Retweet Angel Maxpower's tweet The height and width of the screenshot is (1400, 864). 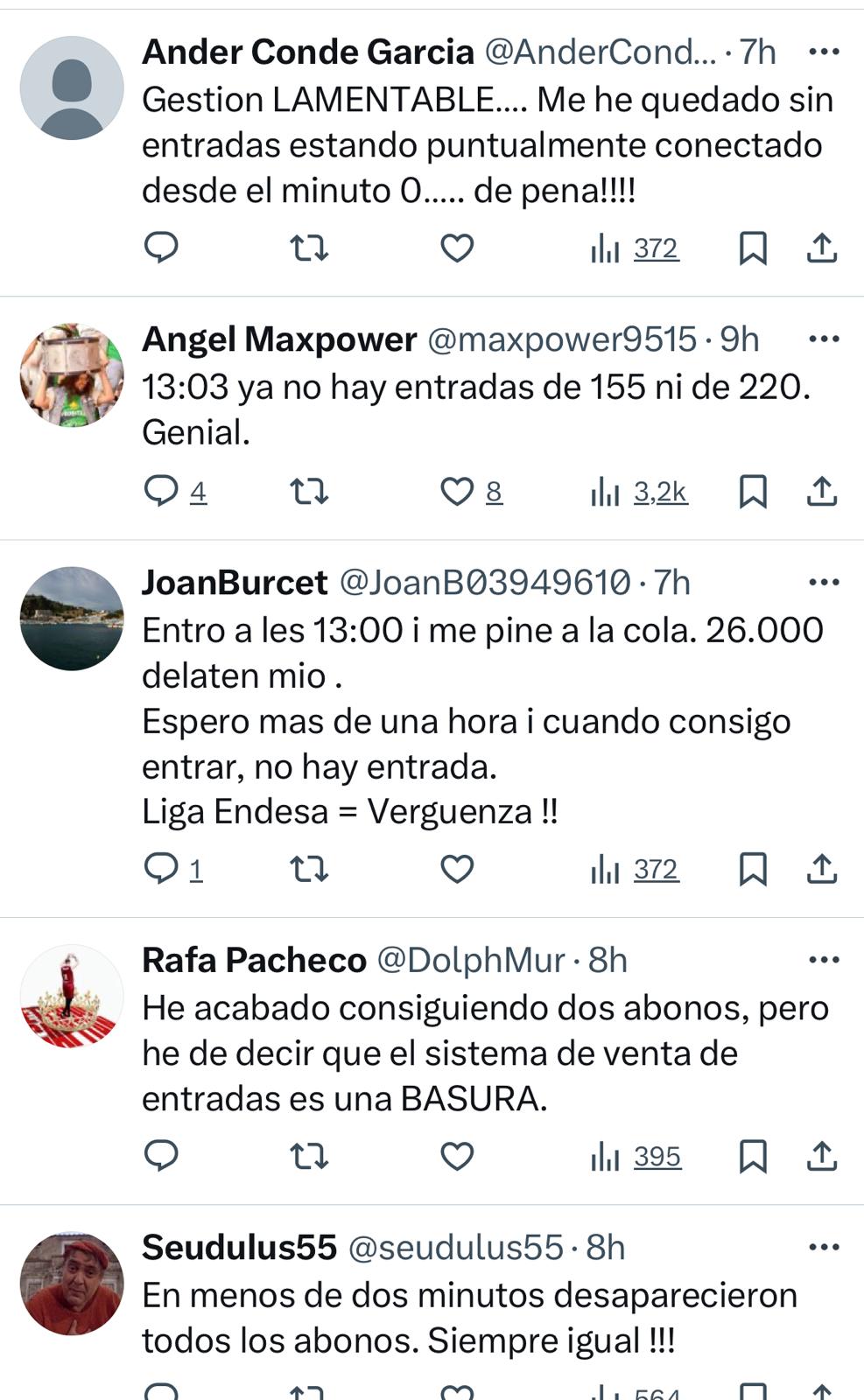[x=309, y=492]
